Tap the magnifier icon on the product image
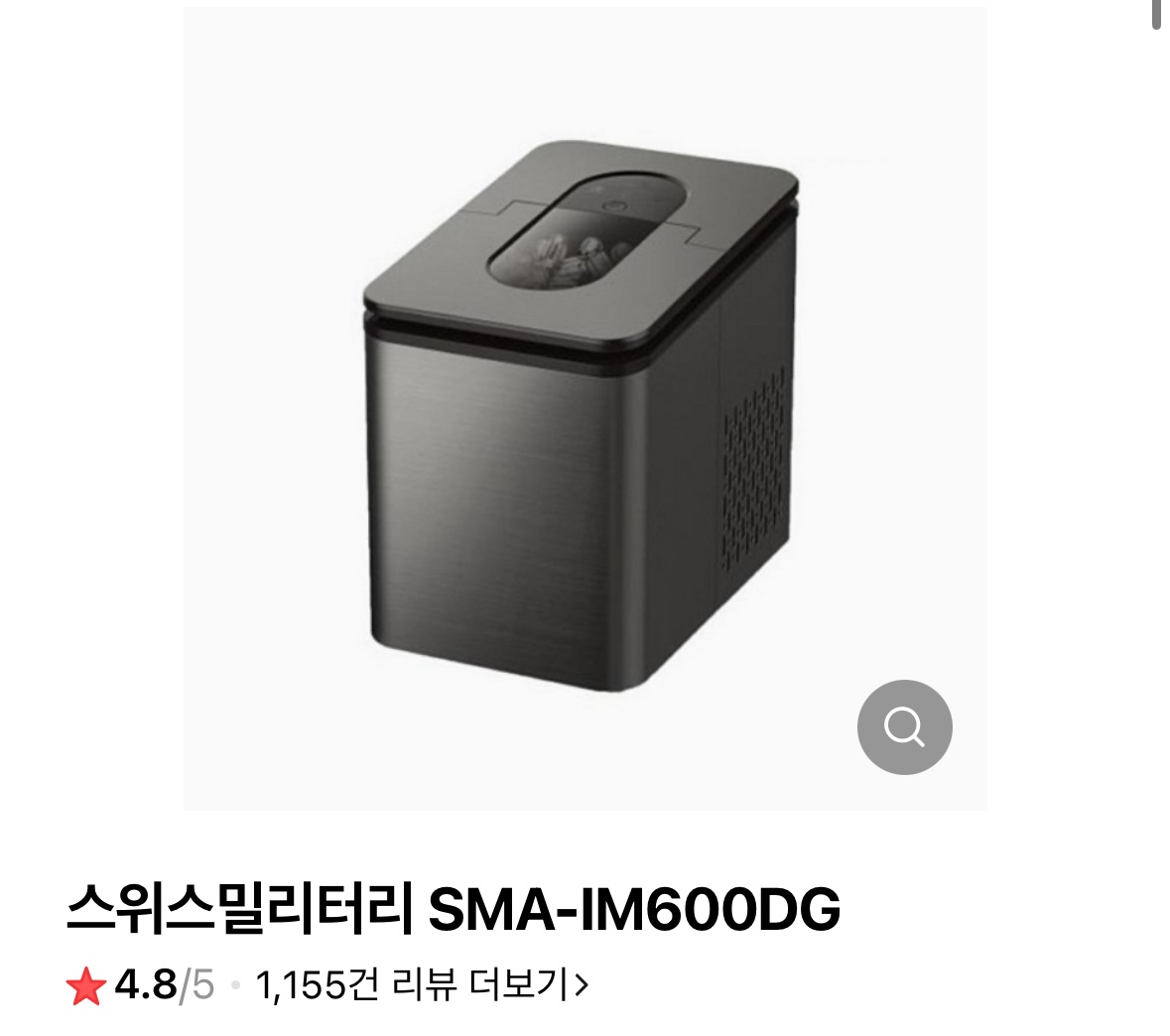 coord(904,727)
